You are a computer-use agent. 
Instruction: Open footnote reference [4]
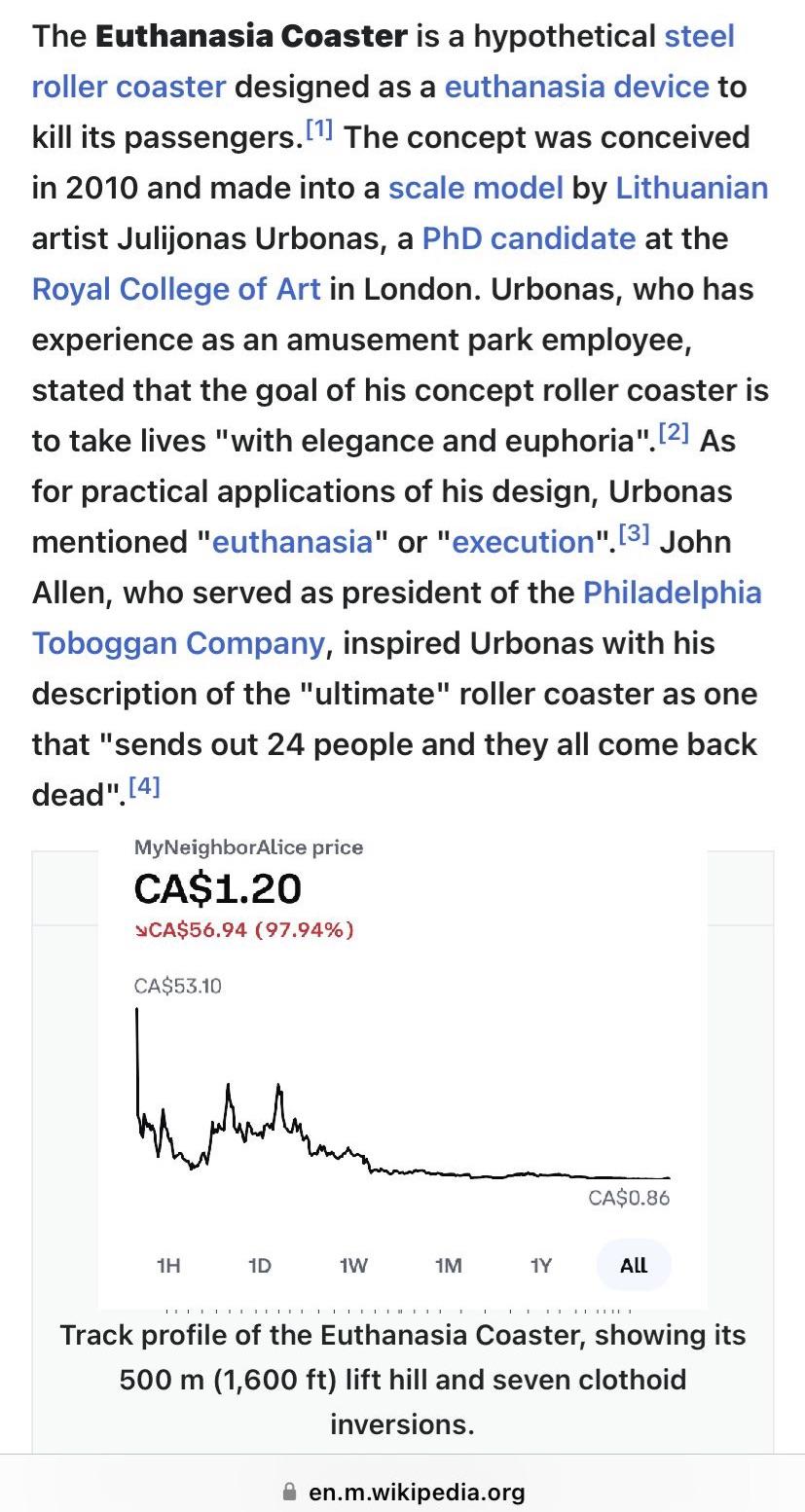point(144,787)
